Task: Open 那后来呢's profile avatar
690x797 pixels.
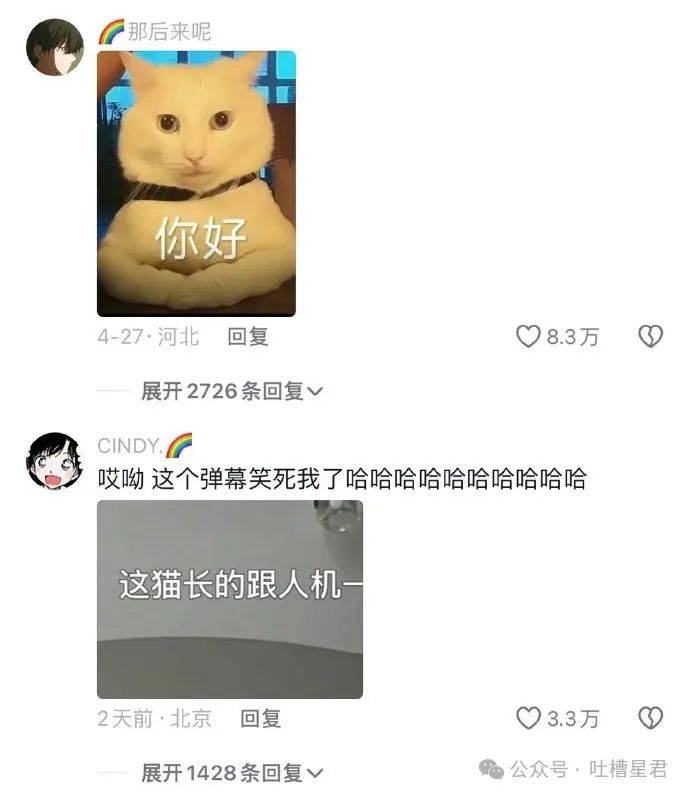Action: 52,48
